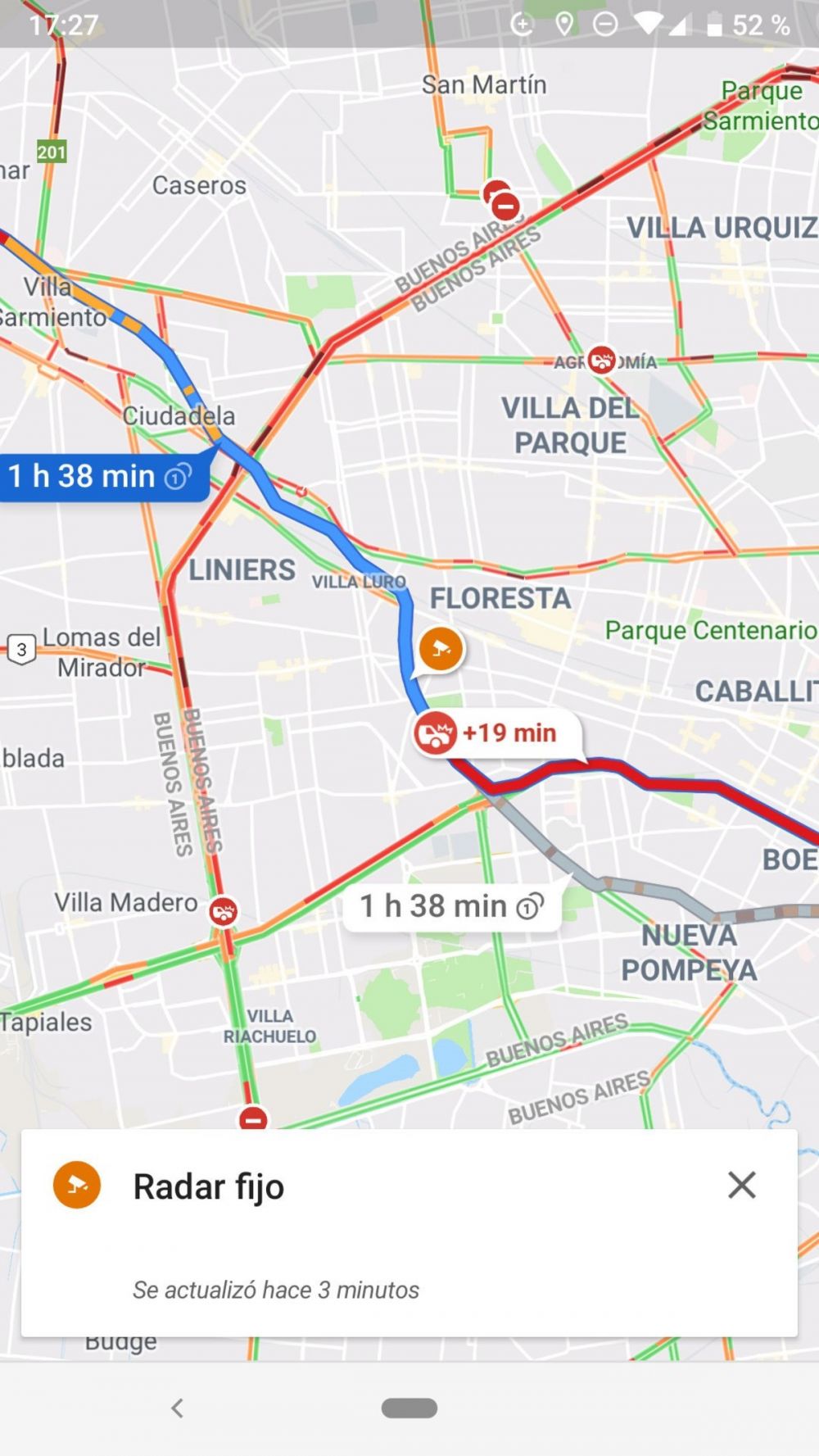Viewport: 819px width, 1456px height.
Task: Open the +19 min crash delay marker
Action: click(497, 733)
